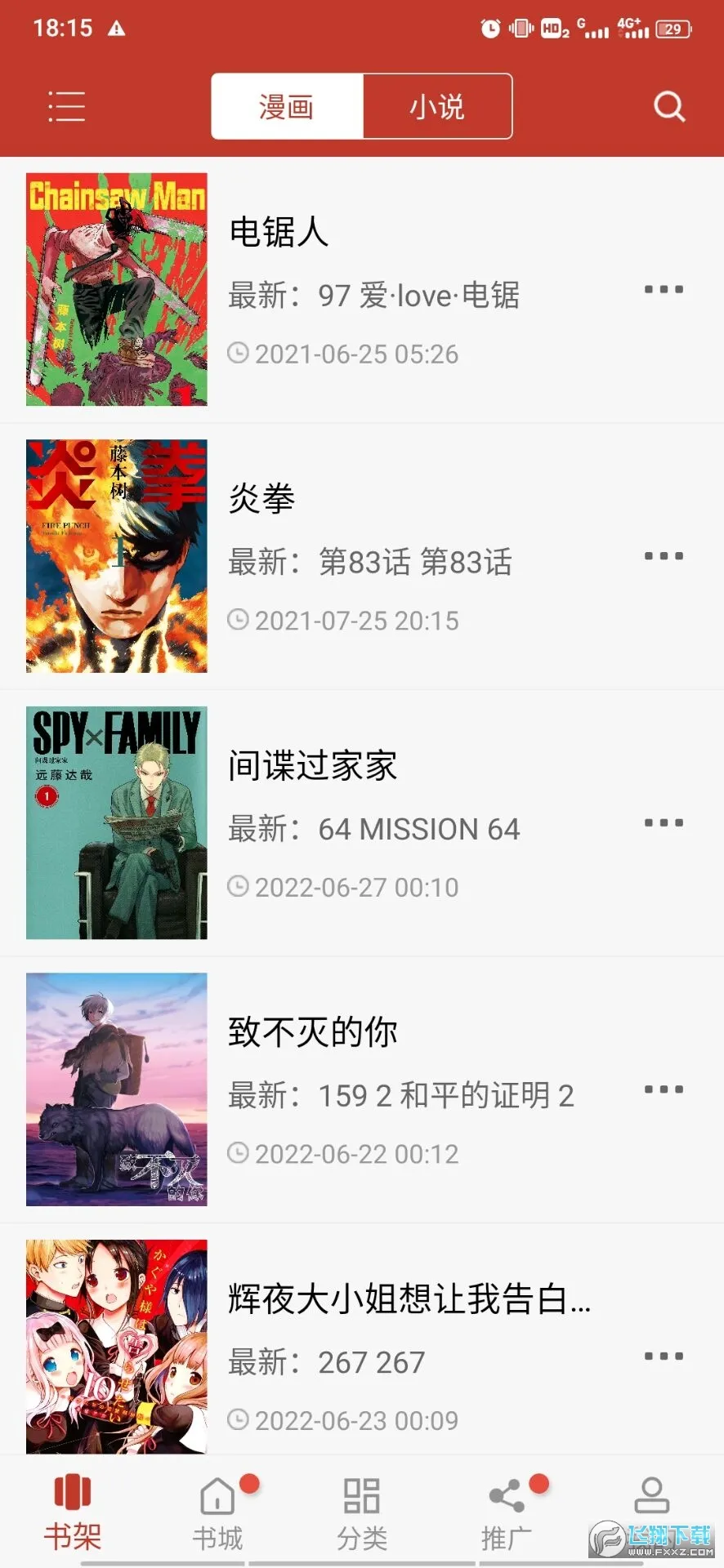Viewport: 724px width, 1568px height.
Task: Tap the overflow dots beside 间谍过家家
Action: [x=663, y=823]
